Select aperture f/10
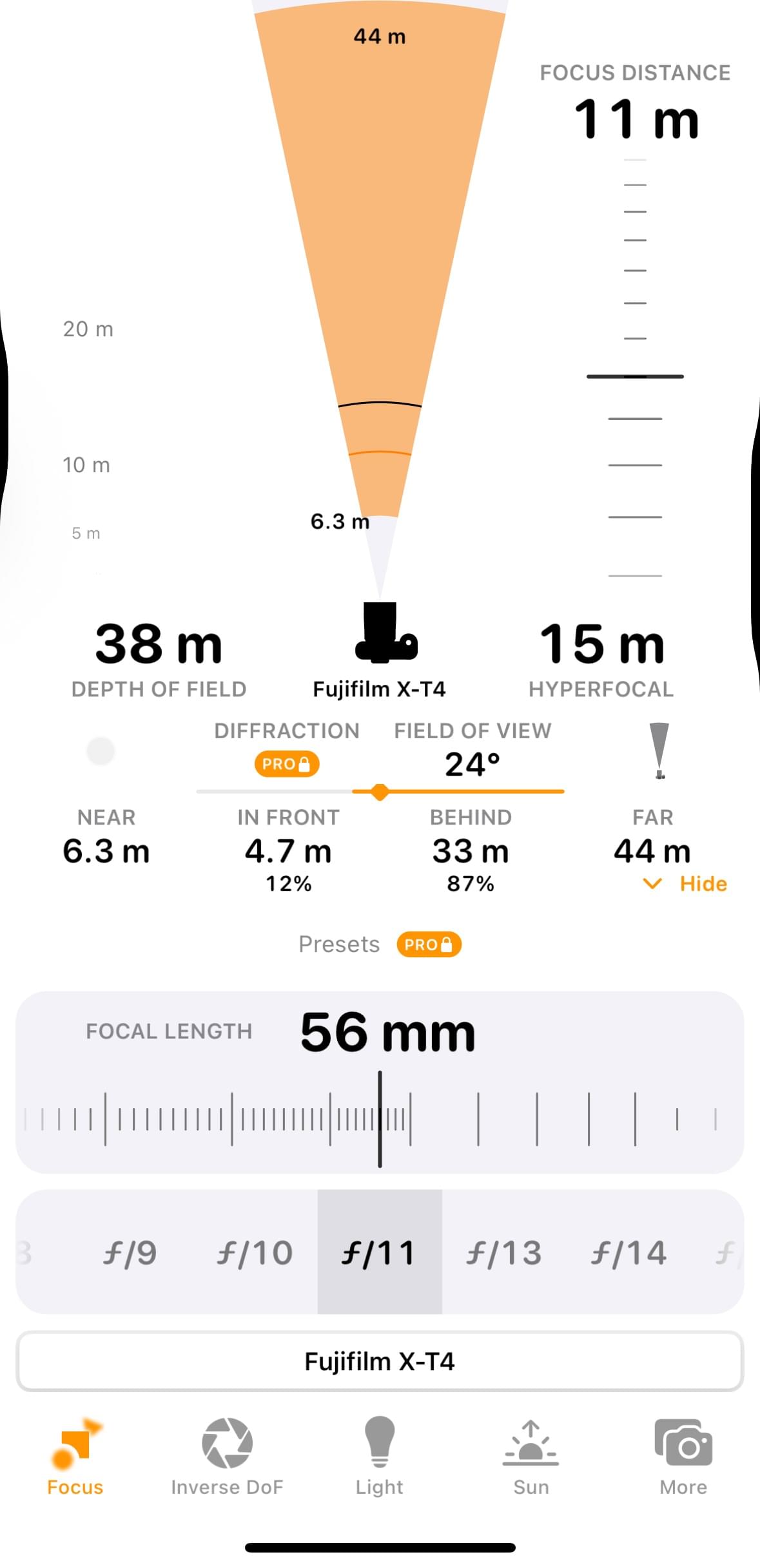The width and height of the screenshot is (760, 1568). pyautogui.click(x=255, y=1252)
